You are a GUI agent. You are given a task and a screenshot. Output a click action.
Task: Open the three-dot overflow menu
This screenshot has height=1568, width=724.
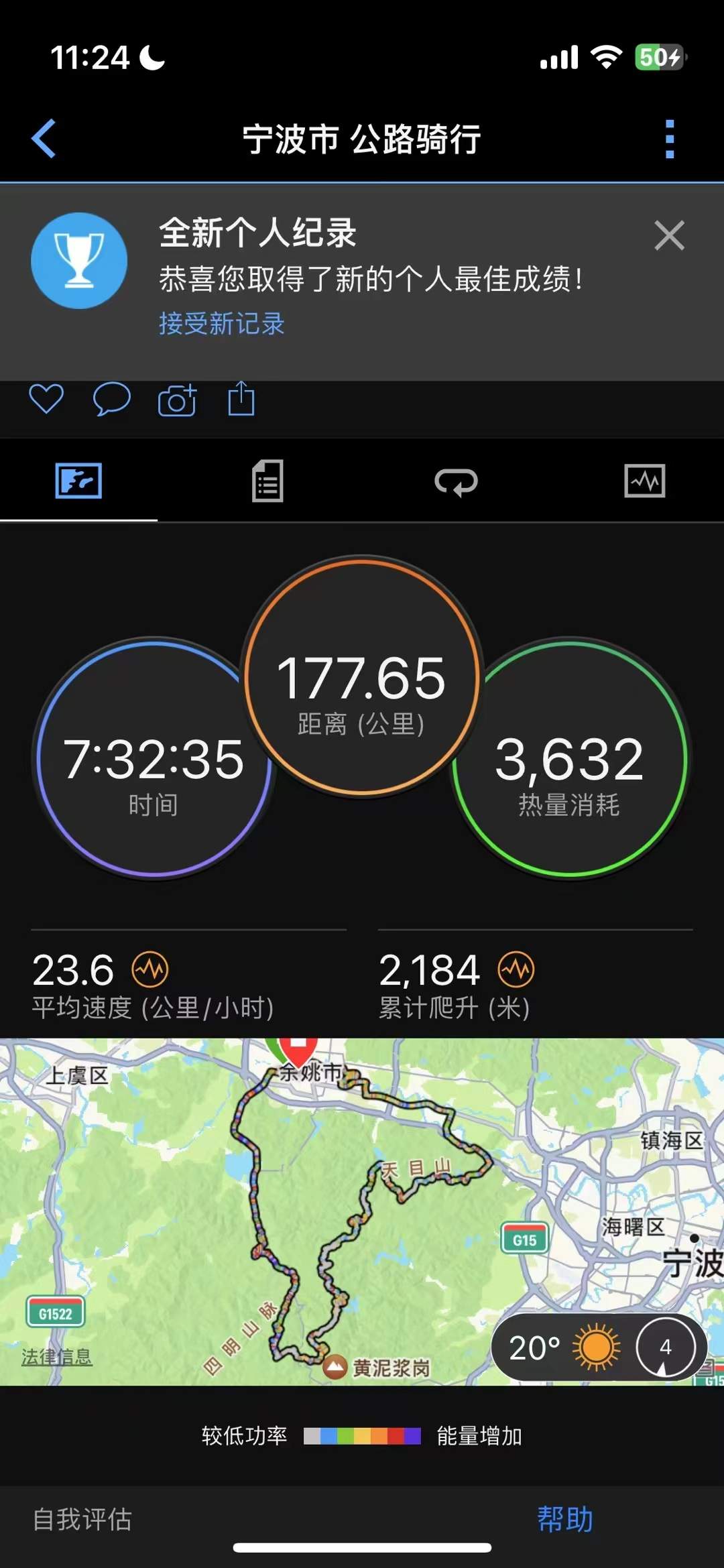669,139
